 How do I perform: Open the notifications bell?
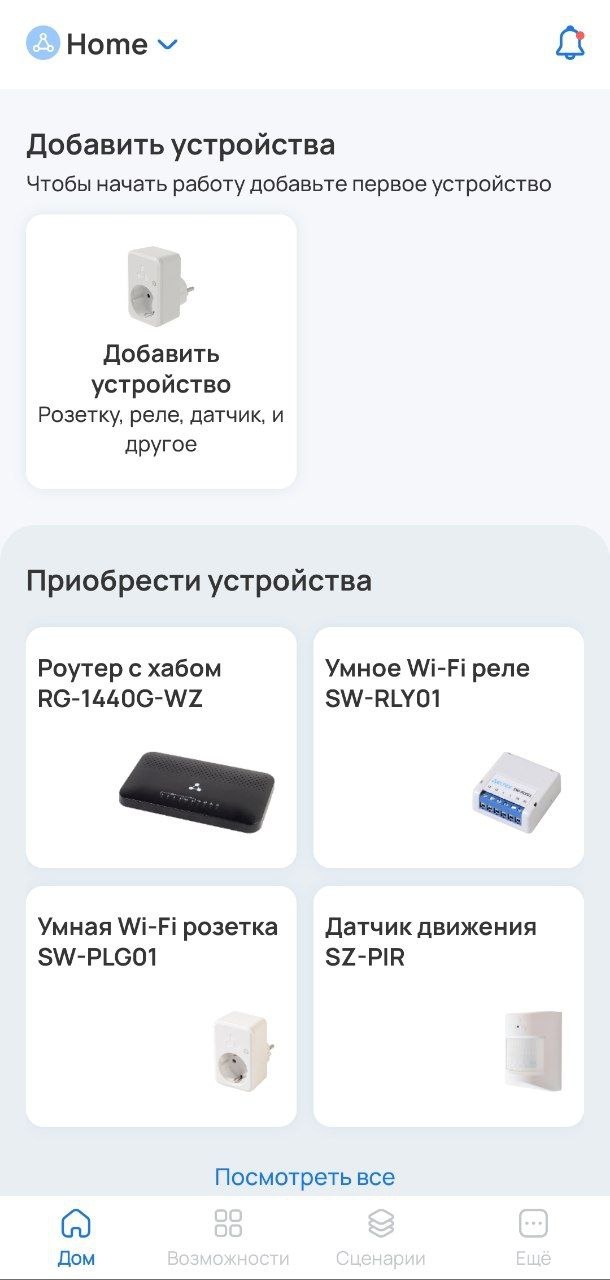(569, 44)
